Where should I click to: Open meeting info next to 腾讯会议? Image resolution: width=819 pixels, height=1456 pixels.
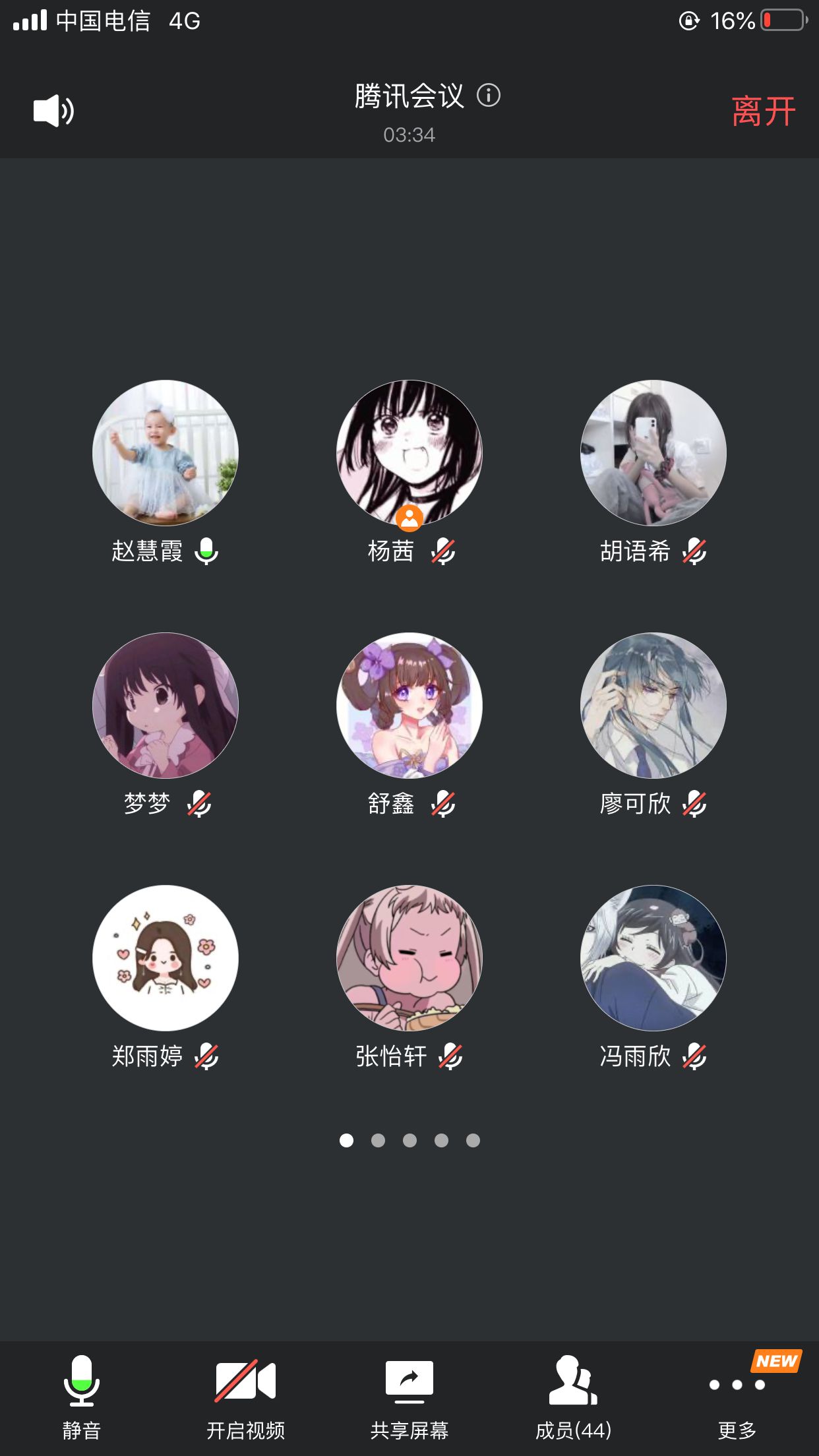[489, 96]
